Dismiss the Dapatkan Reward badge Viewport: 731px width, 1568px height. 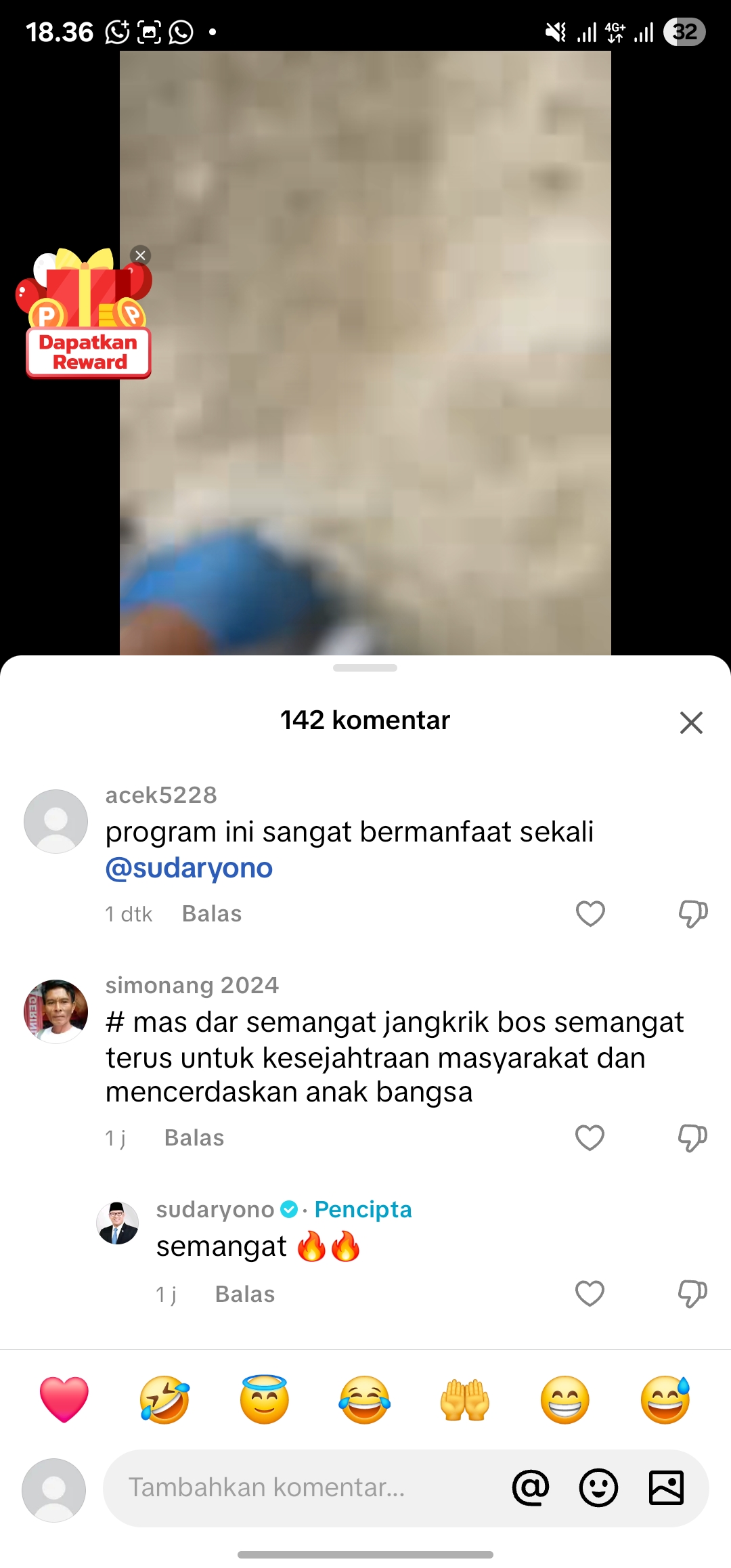point(140,255)
